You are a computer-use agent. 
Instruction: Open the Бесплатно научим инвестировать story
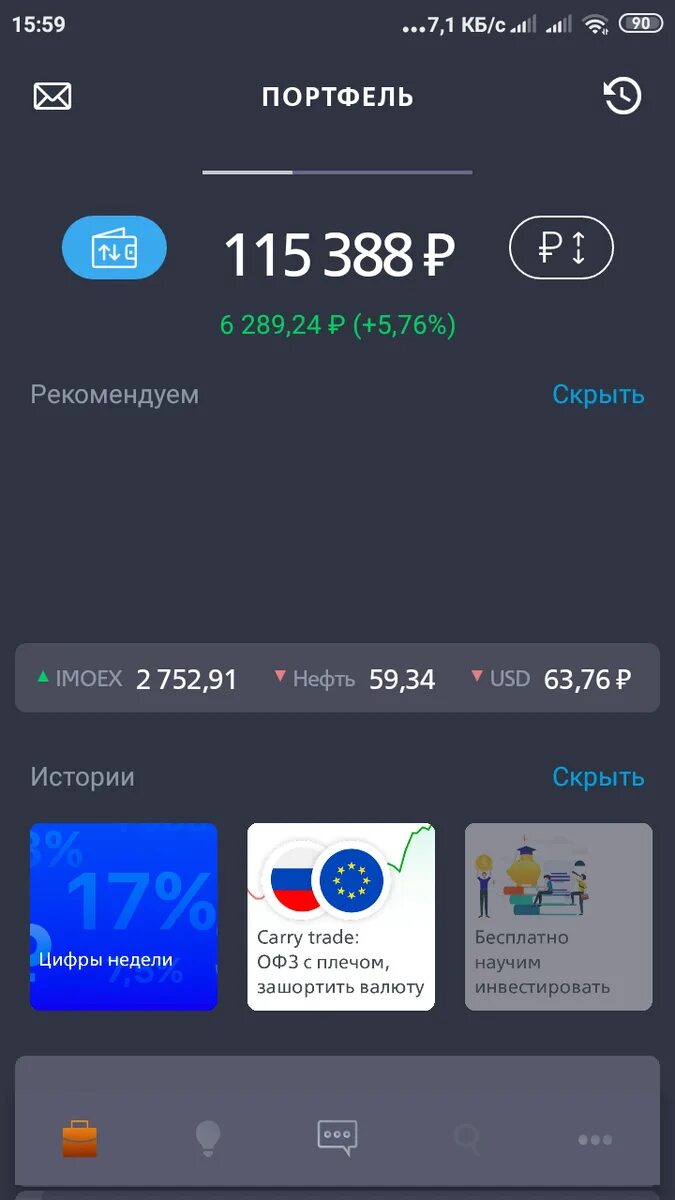point(558,916)
